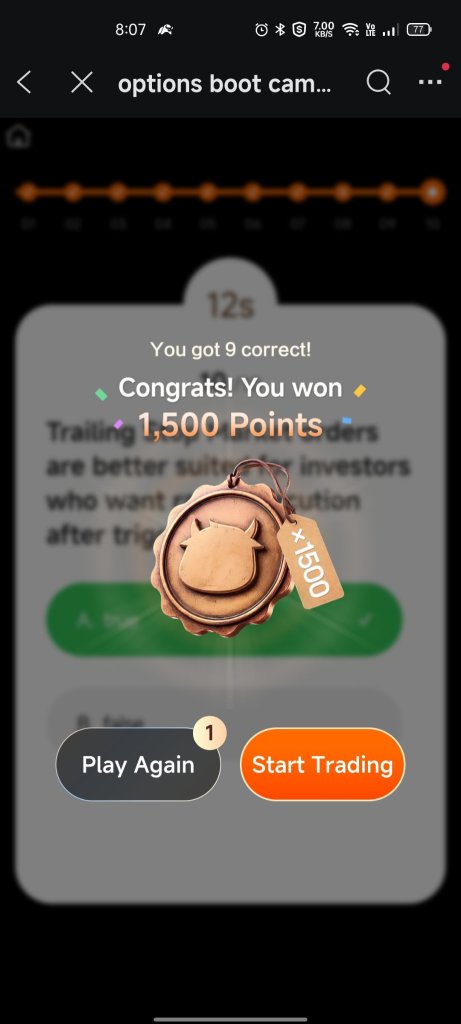Open the search icon in the header
Screen dimensions: 461x1024
[379, 83]
